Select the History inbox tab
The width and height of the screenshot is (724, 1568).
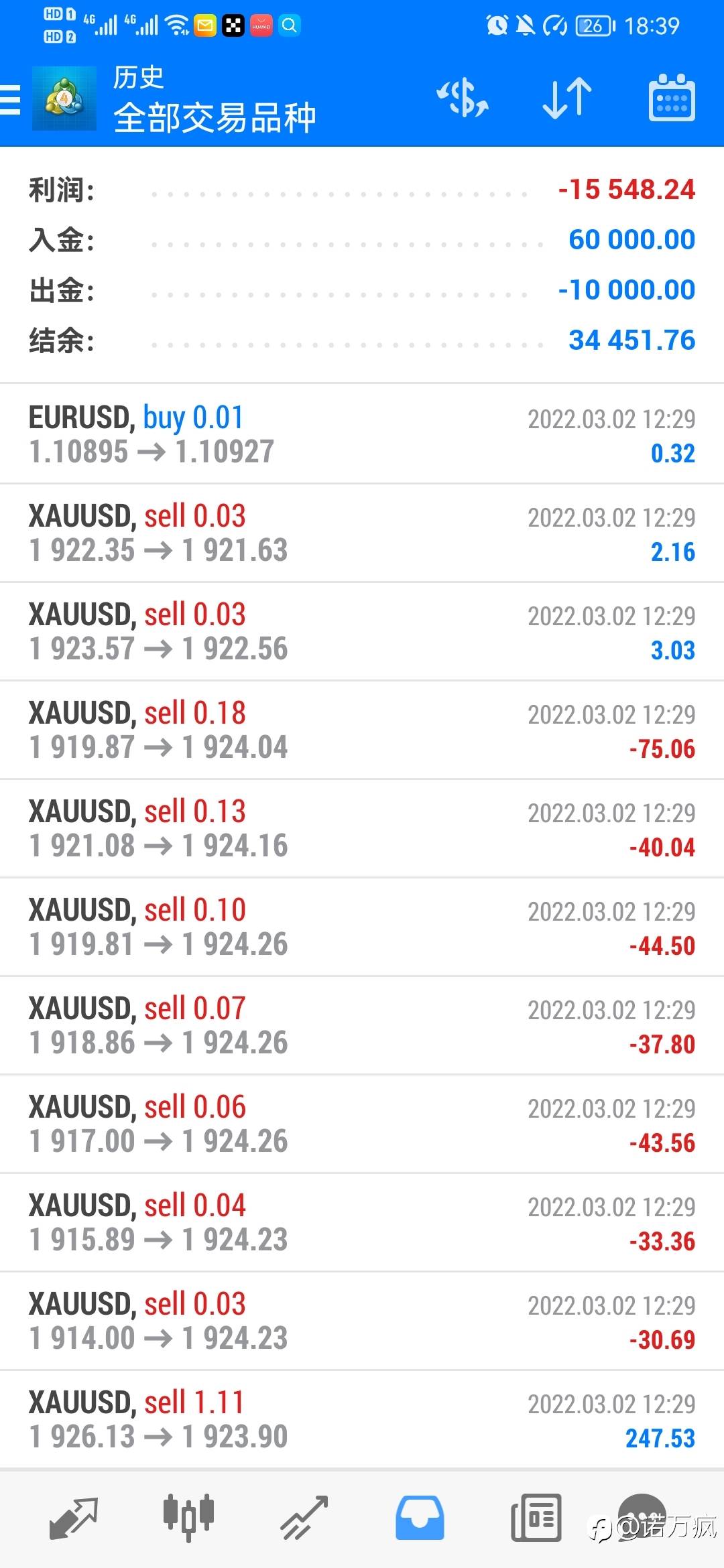(x=420, y=1518)
